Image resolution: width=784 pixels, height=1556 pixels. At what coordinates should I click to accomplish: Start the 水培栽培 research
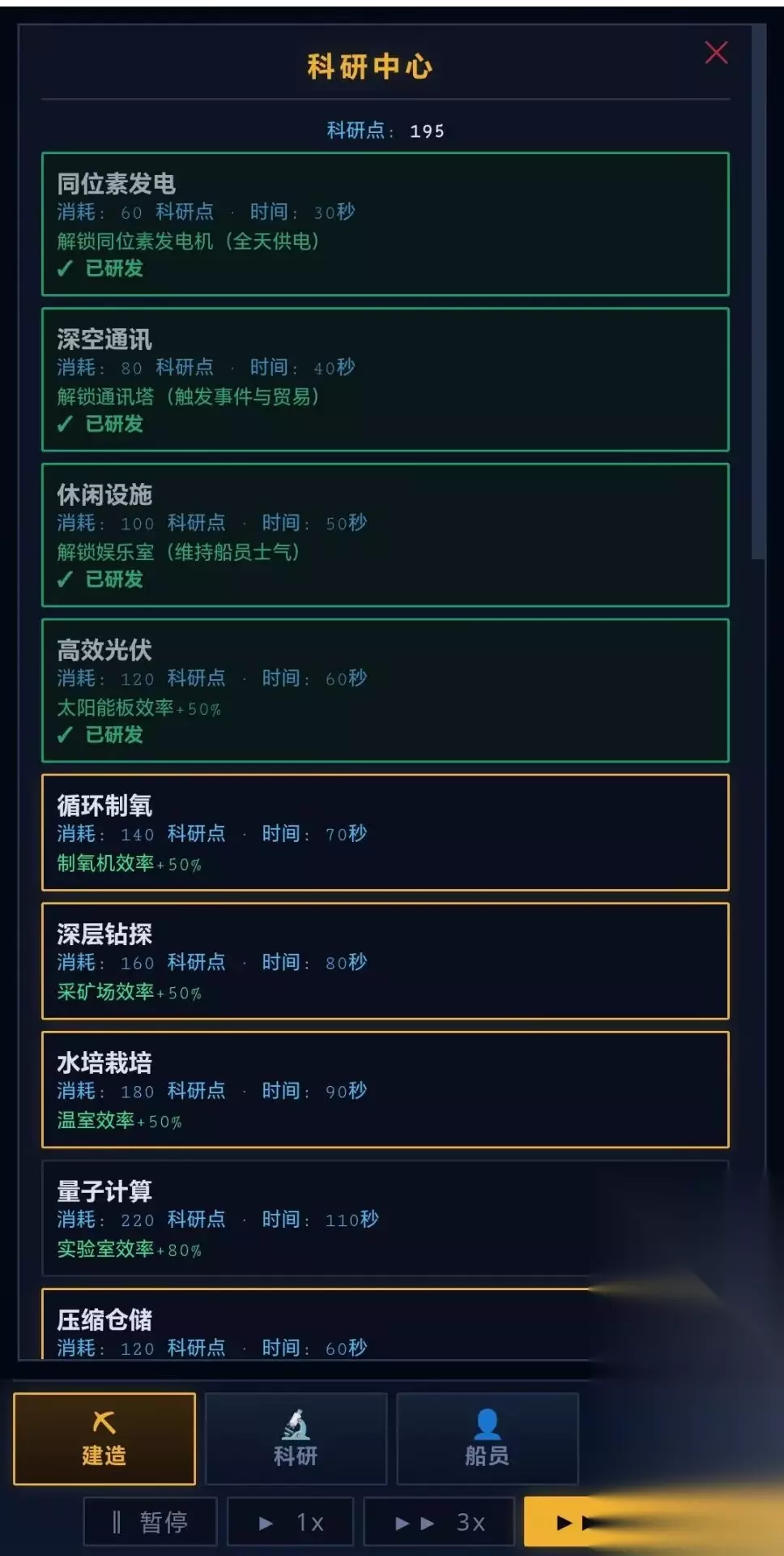(386, 1090)
